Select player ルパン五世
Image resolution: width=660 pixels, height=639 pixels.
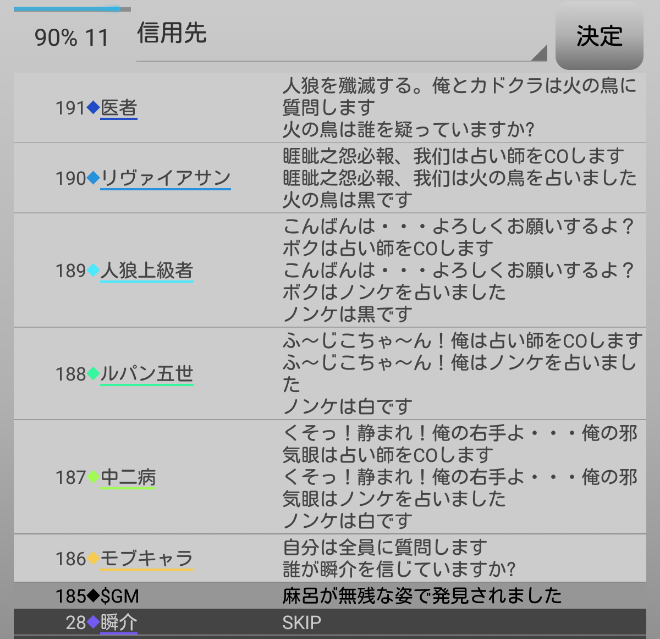tap(146, 374)
